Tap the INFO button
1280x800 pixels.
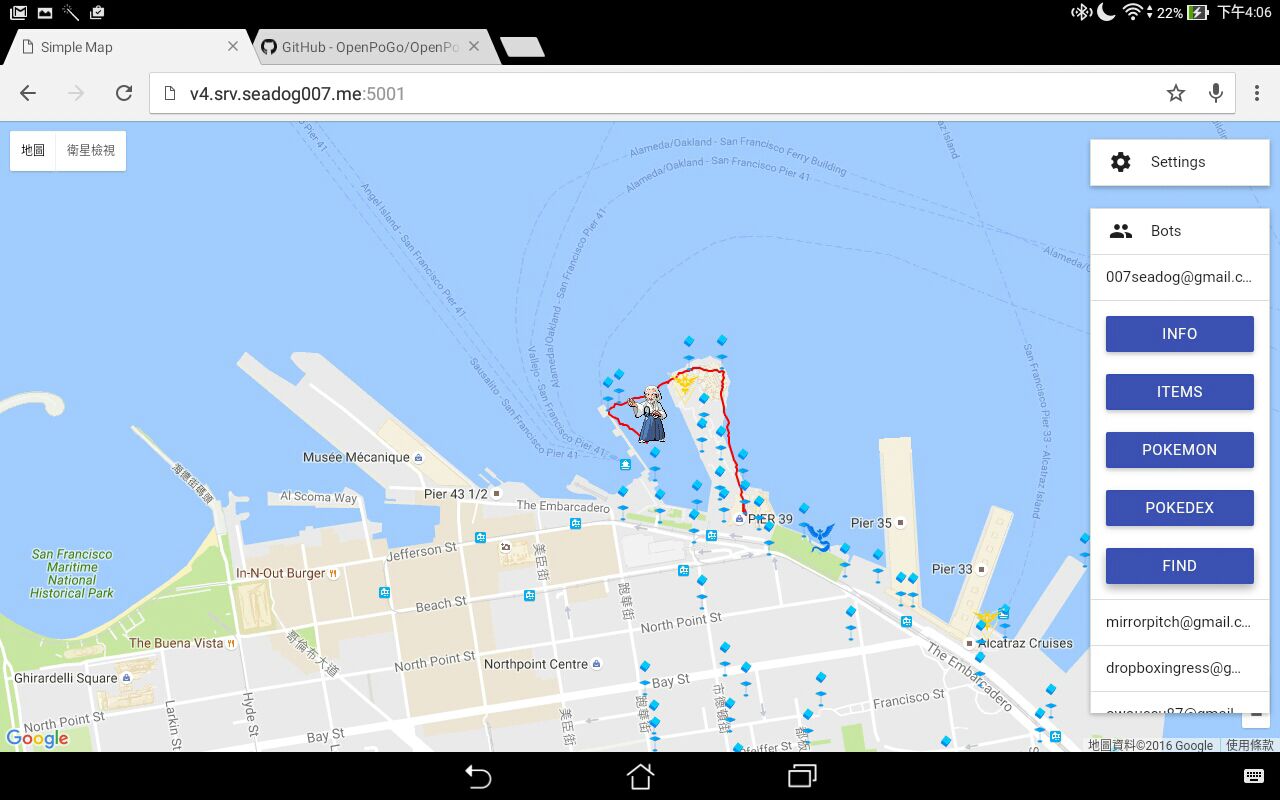click(x=1179, y=334)
